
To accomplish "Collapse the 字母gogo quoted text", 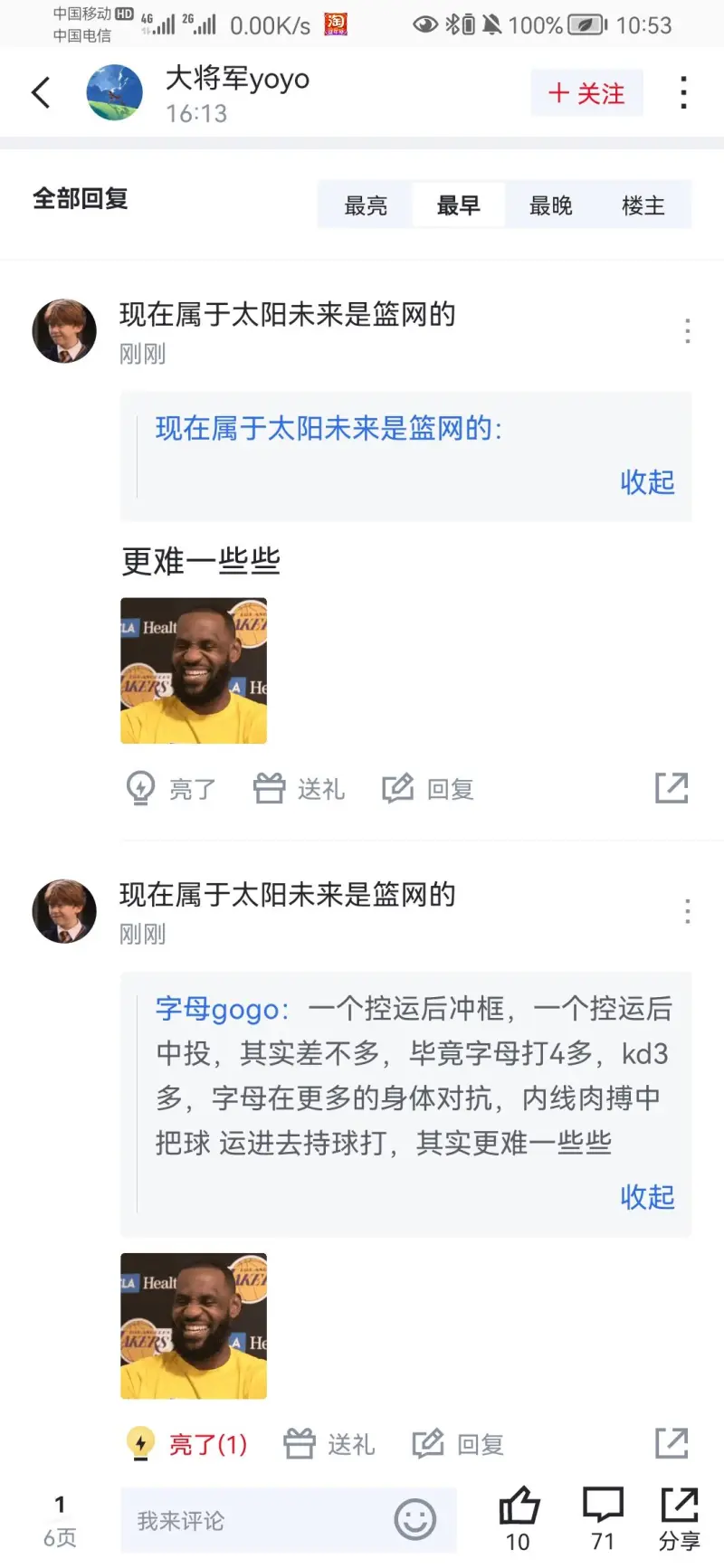I will pyautogui.click(x=647, y=1197).
